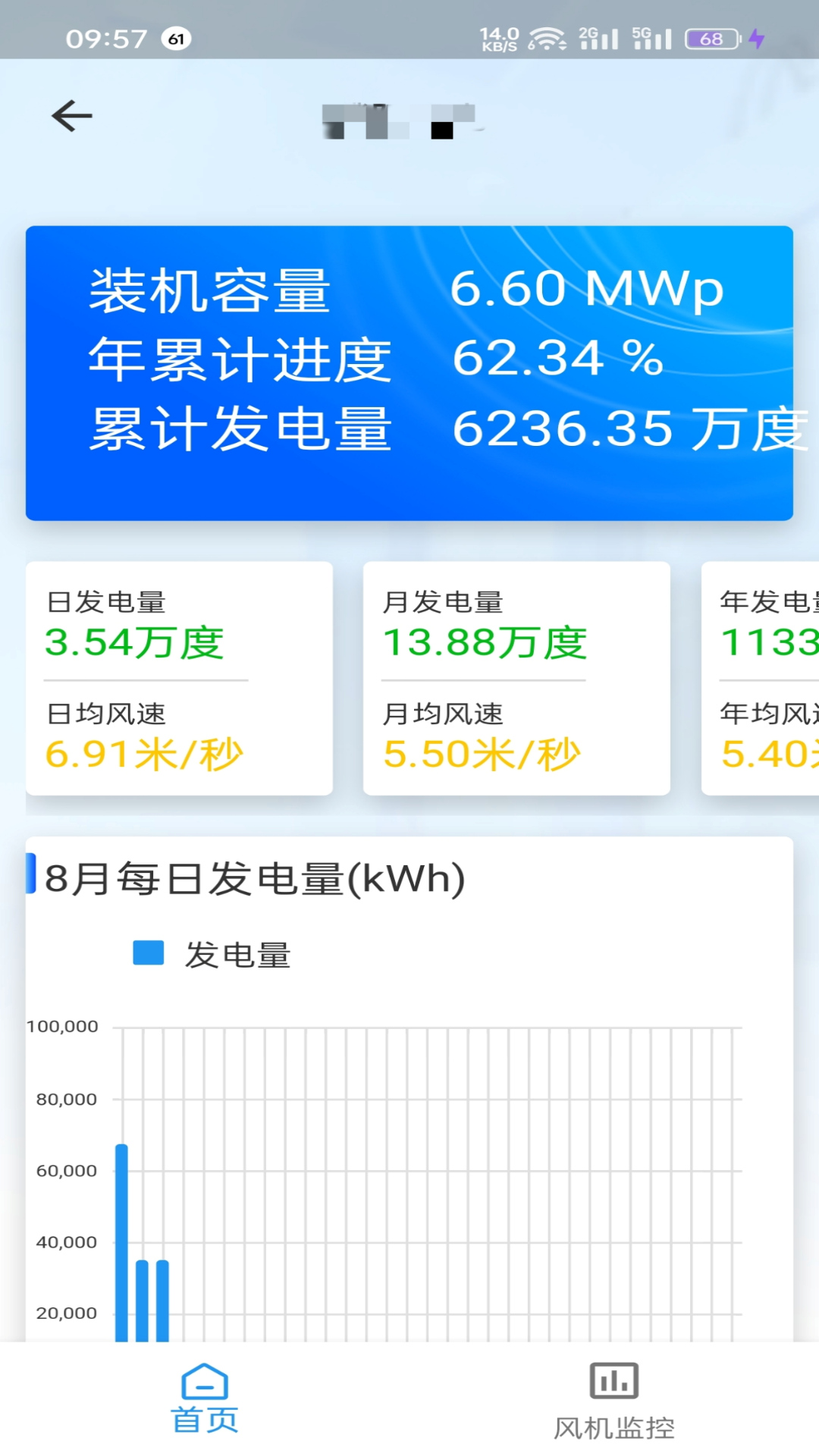Viewport: 819px width, 1456px height.
Task: Click the charging bolt icon
Action: (758, 38)
